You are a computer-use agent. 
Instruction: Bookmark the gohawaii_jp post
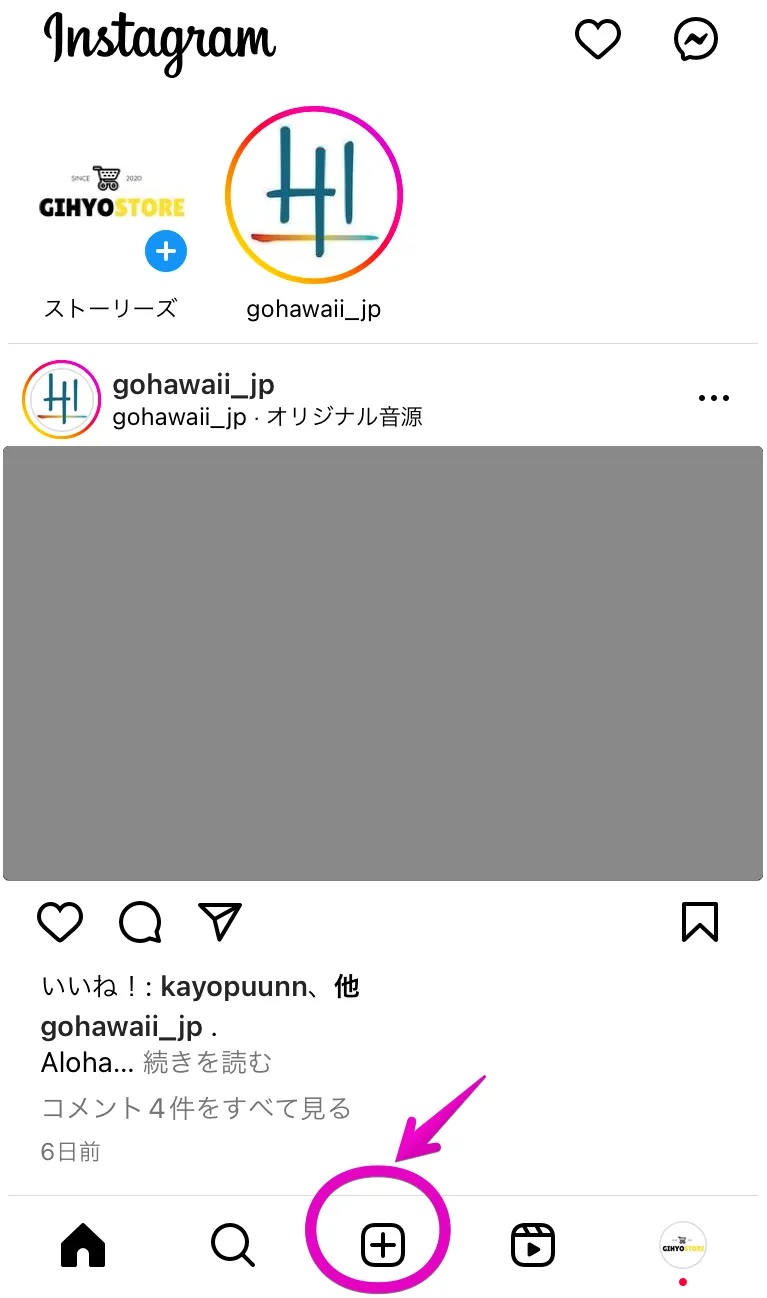click(700, 922)
